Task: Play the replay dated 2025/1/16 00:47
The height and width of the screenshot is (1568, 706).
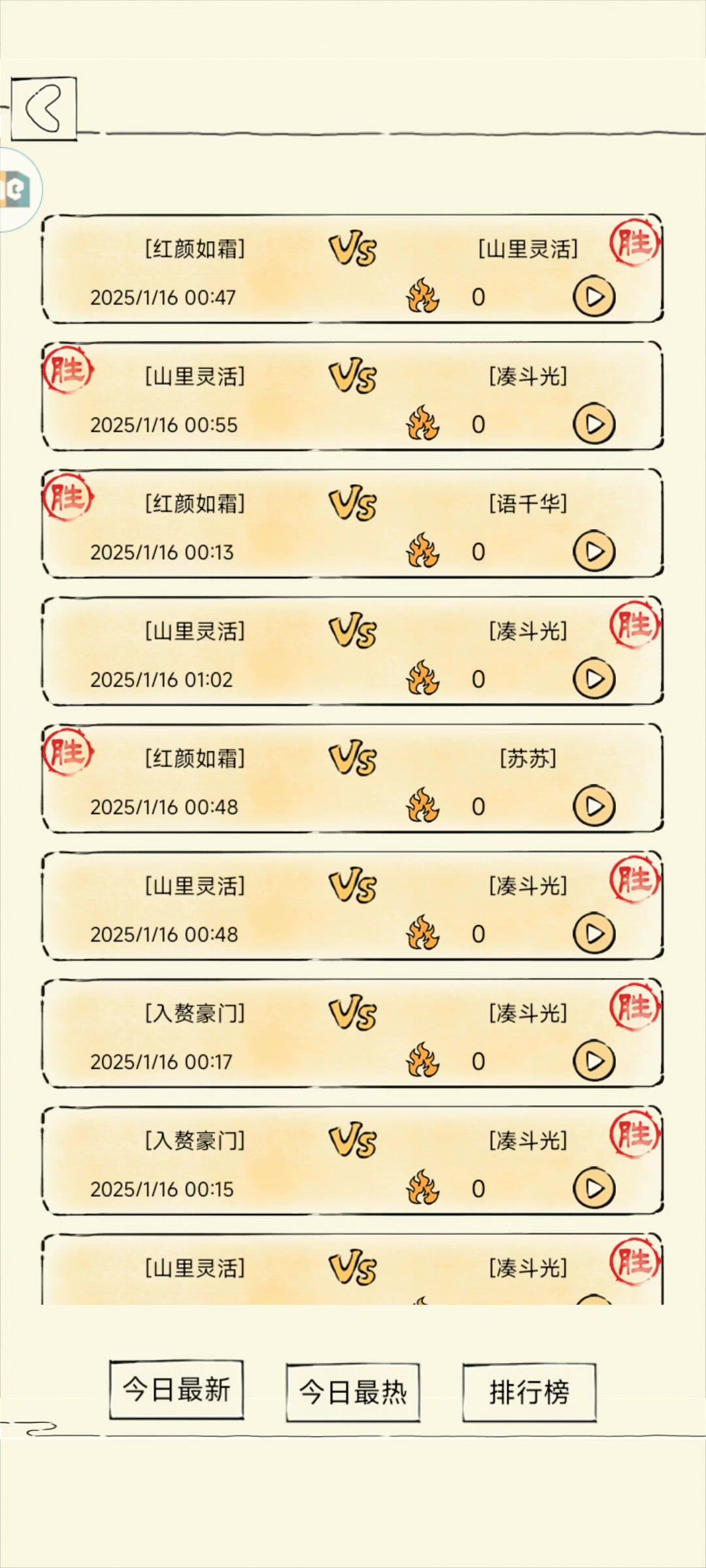Action: (594, 297)
